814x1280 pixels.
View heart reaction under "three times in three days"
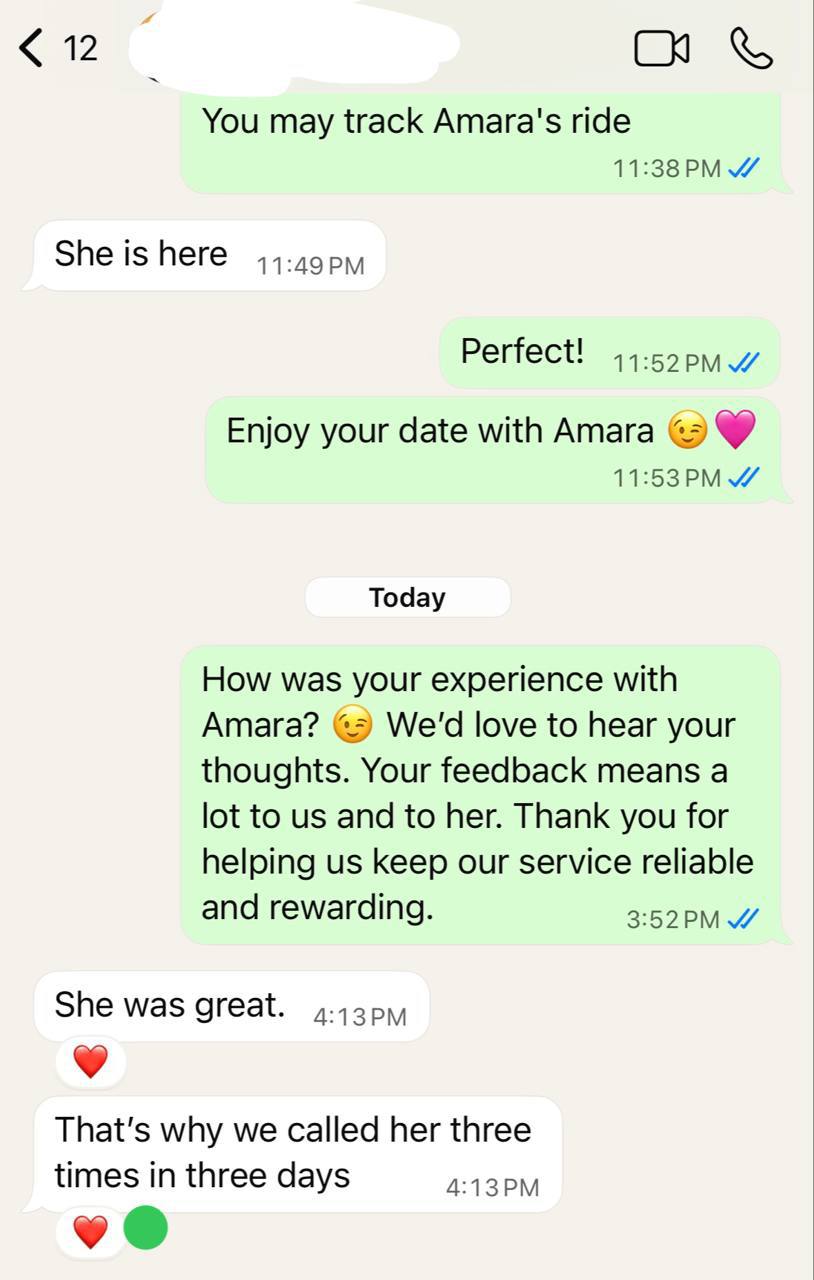pyautogui.click(x=91, y=1232)
